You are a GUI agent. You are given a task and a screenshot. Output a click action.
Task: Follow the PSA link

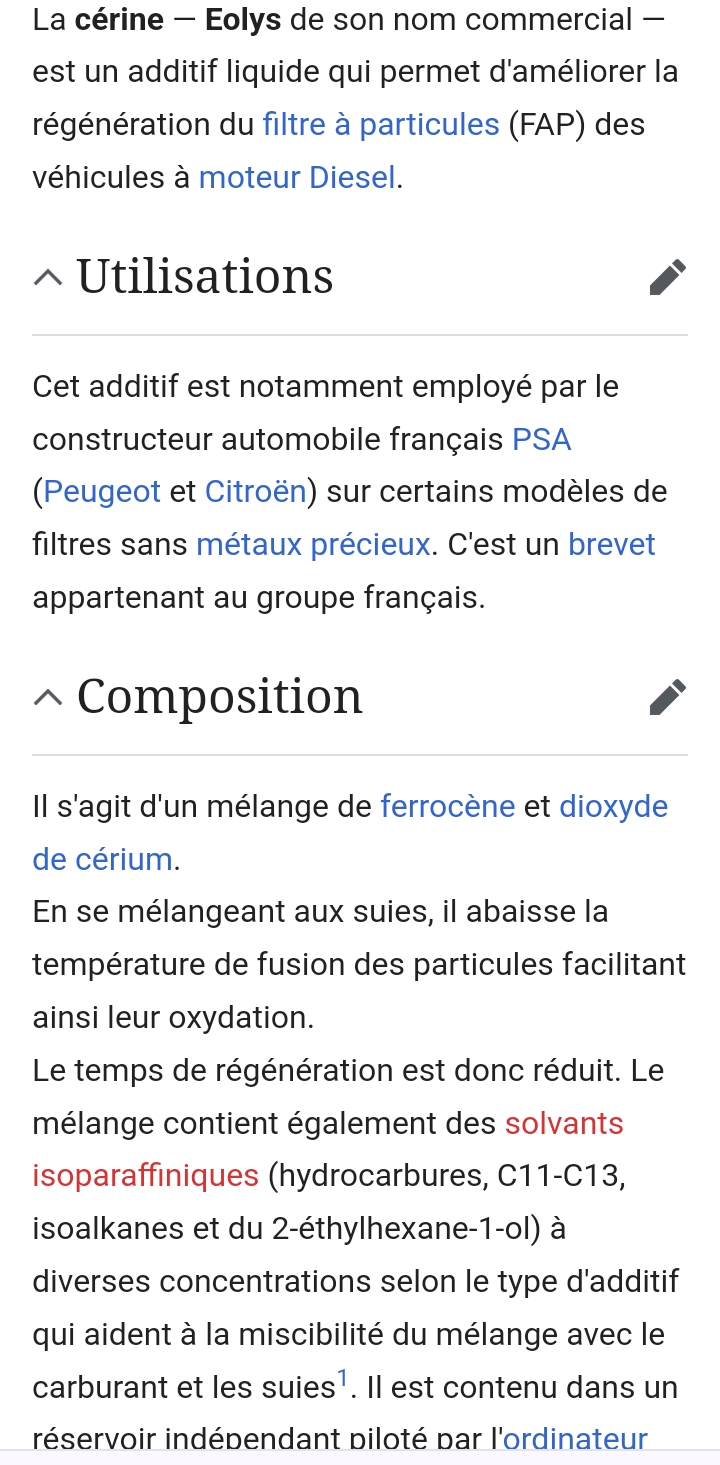[x=541, y=439]
